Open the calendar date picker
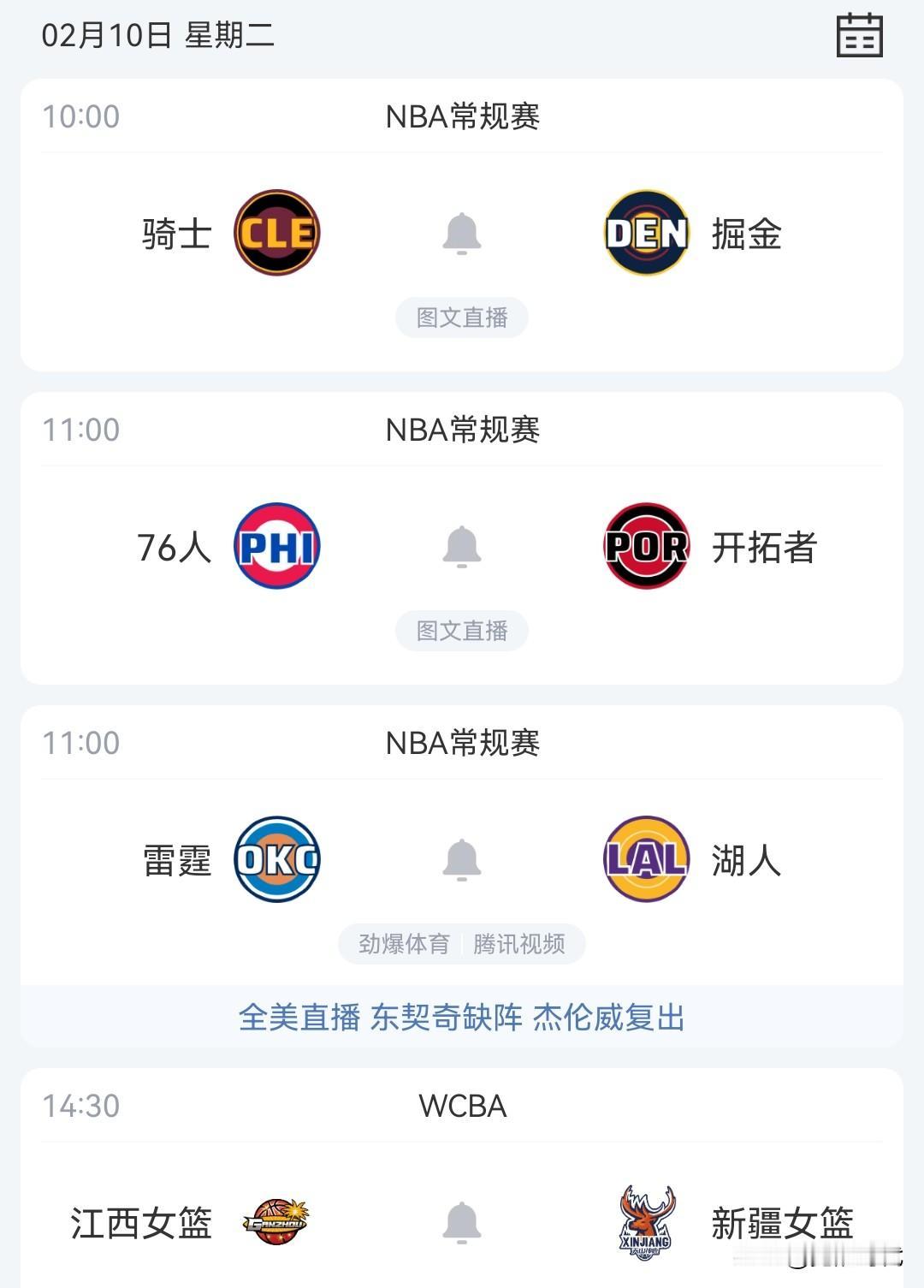The image size is (924, 1288). point(859,35)
